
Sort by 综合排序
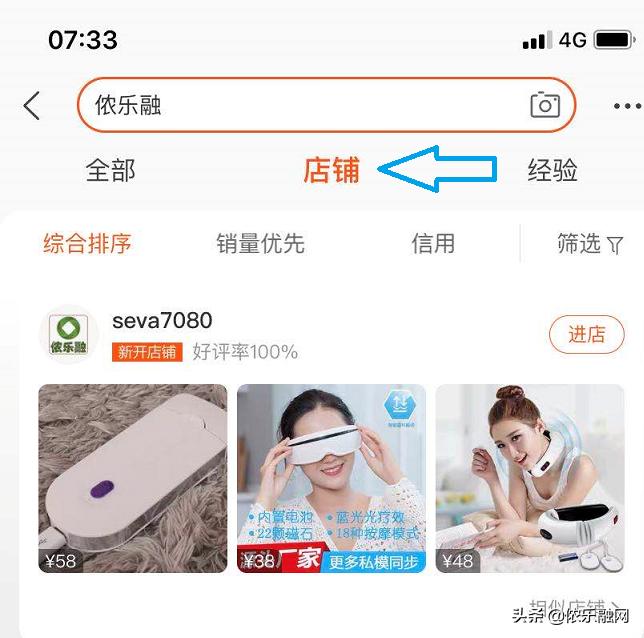pos(88,243)
